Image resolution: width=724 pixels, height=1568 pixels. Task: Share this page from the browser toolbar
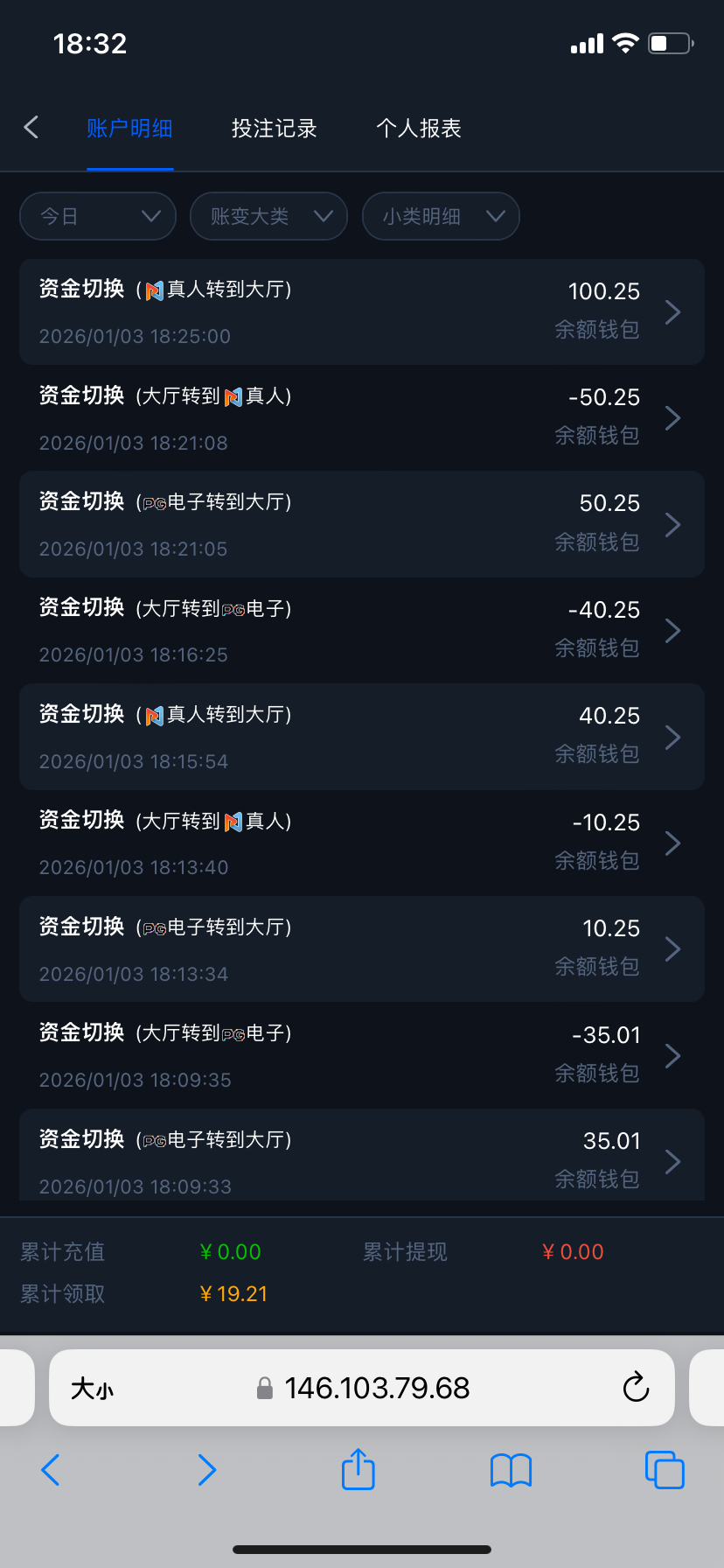tap(358, 1469)
